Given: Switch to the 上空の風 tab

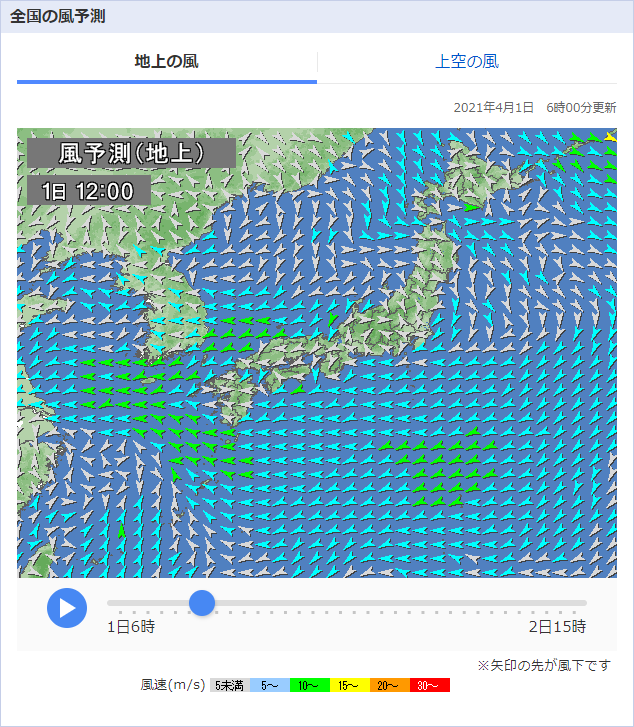Looking at the screenshot, I should point(467,62).
